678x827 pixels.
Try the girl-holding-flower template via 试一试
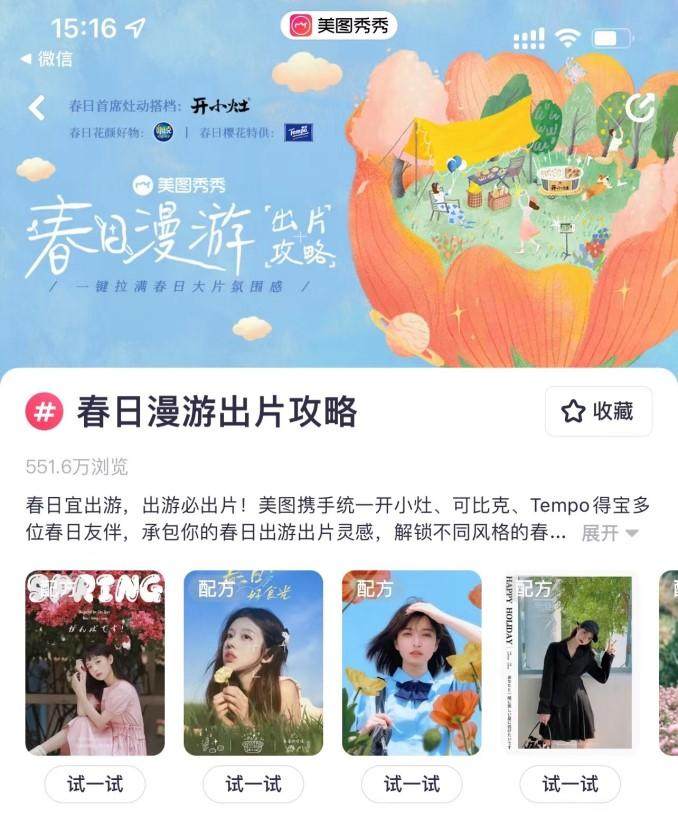[253, 784]
